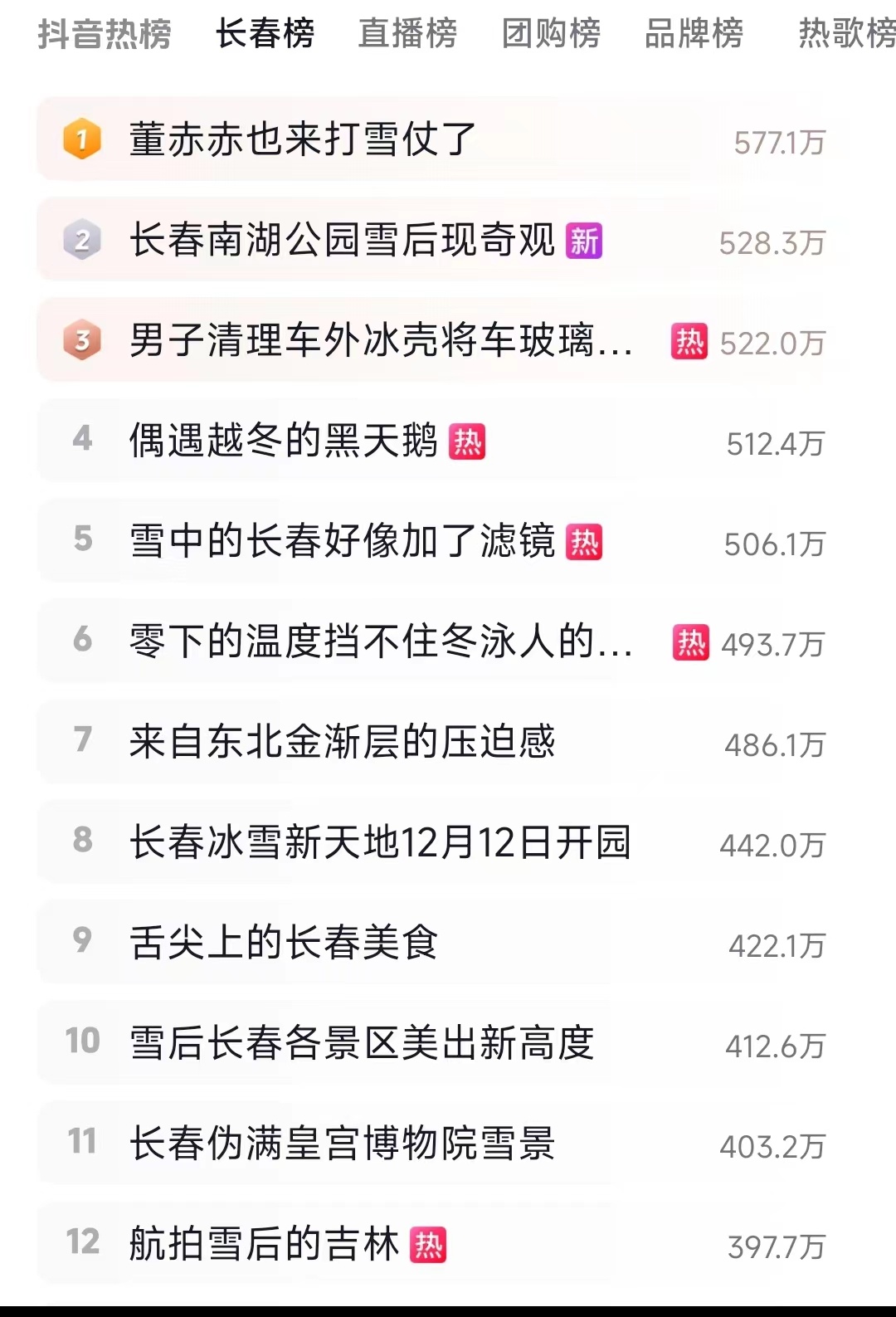Open the 直播榜 tab
Viewport: 896px width, 1317px height.
pos(407,34)
